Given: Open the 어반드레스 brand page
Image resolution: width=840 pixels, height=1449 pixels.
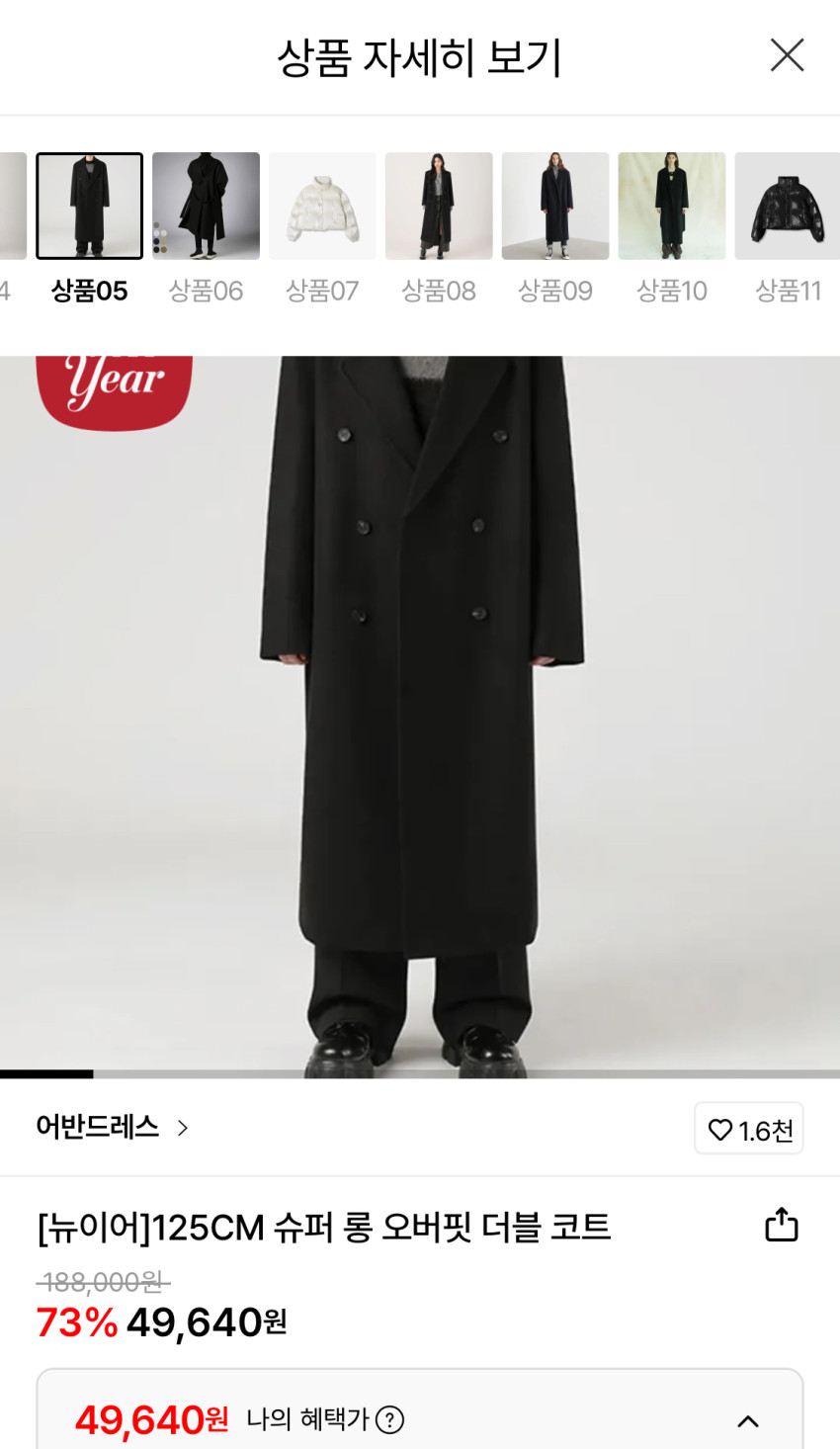Looking at the screenshot, I should click(112, 1127).
